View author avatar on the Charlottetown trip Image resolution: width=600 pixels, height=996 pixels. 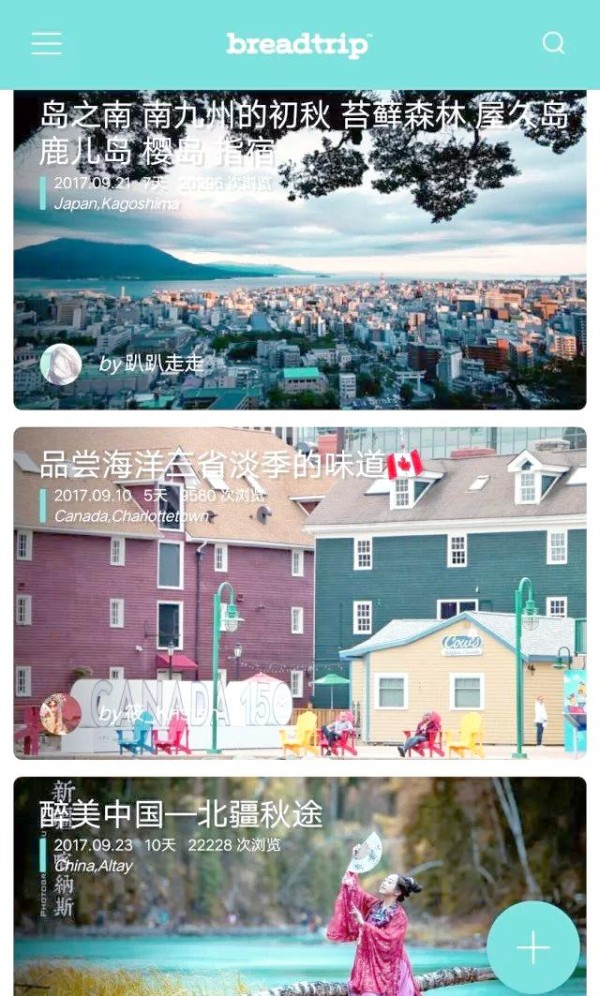click(x=60, y=714)
